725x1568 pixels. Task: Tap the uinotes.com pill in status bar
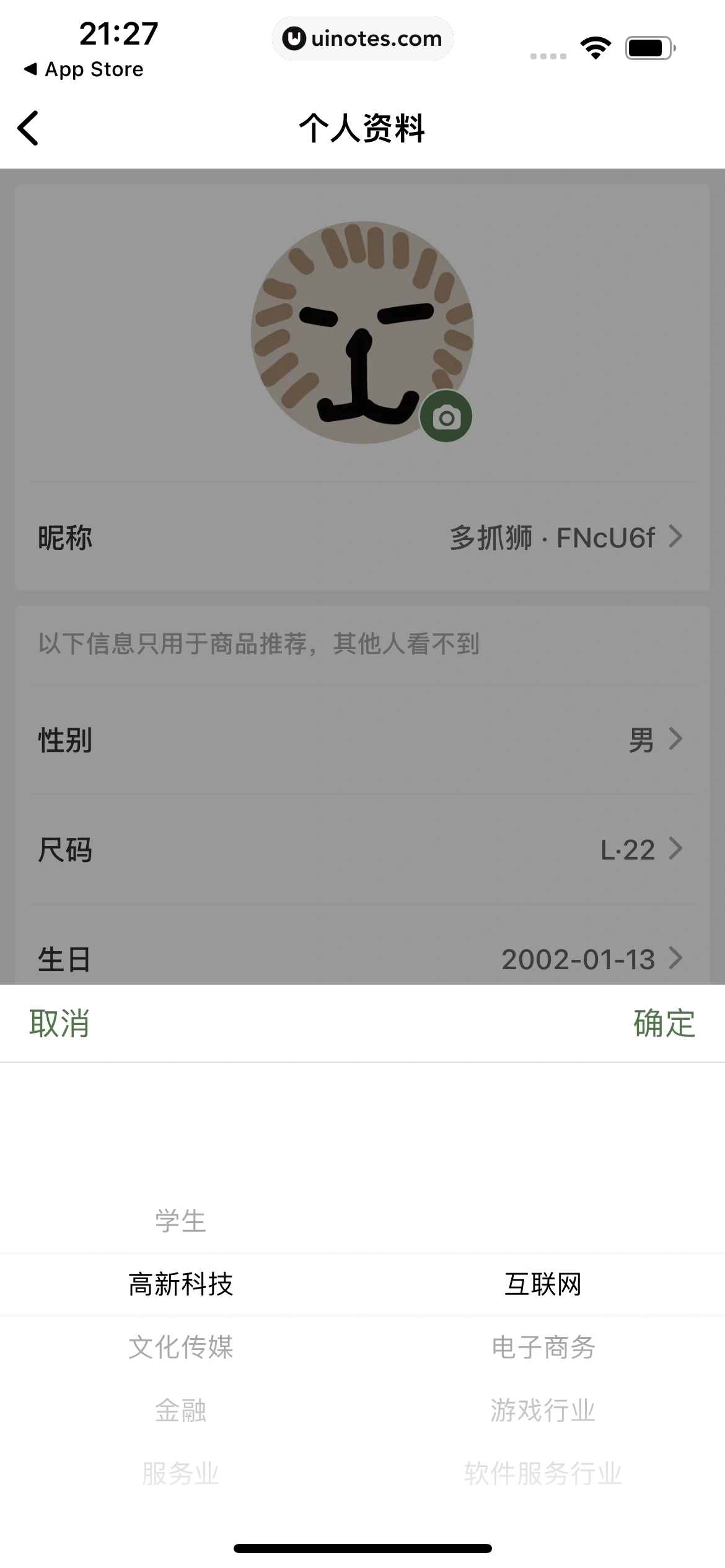pyautogui.click(x=362, y=38)
